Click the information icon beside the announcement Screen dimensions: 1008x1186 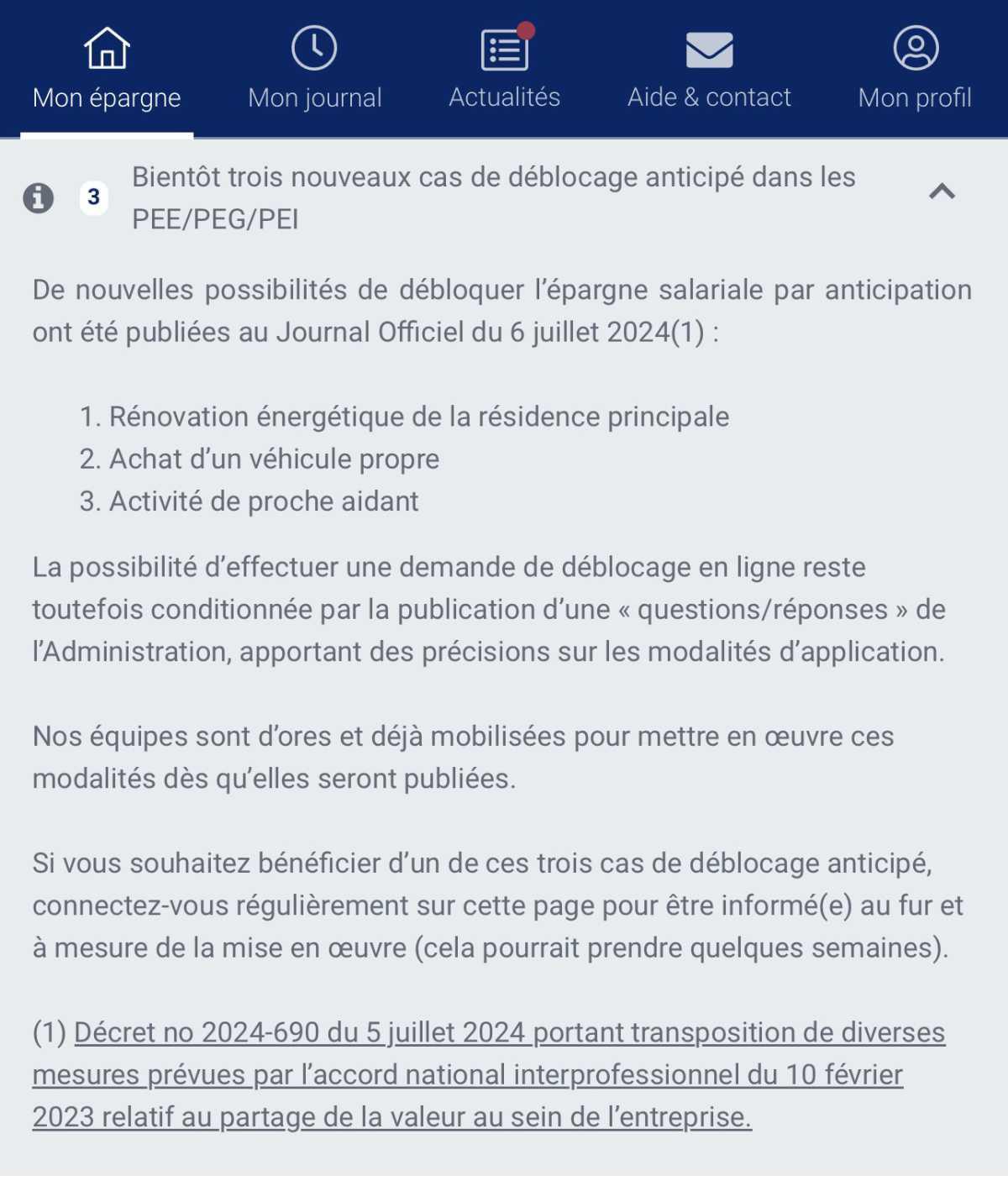point(39,197)
